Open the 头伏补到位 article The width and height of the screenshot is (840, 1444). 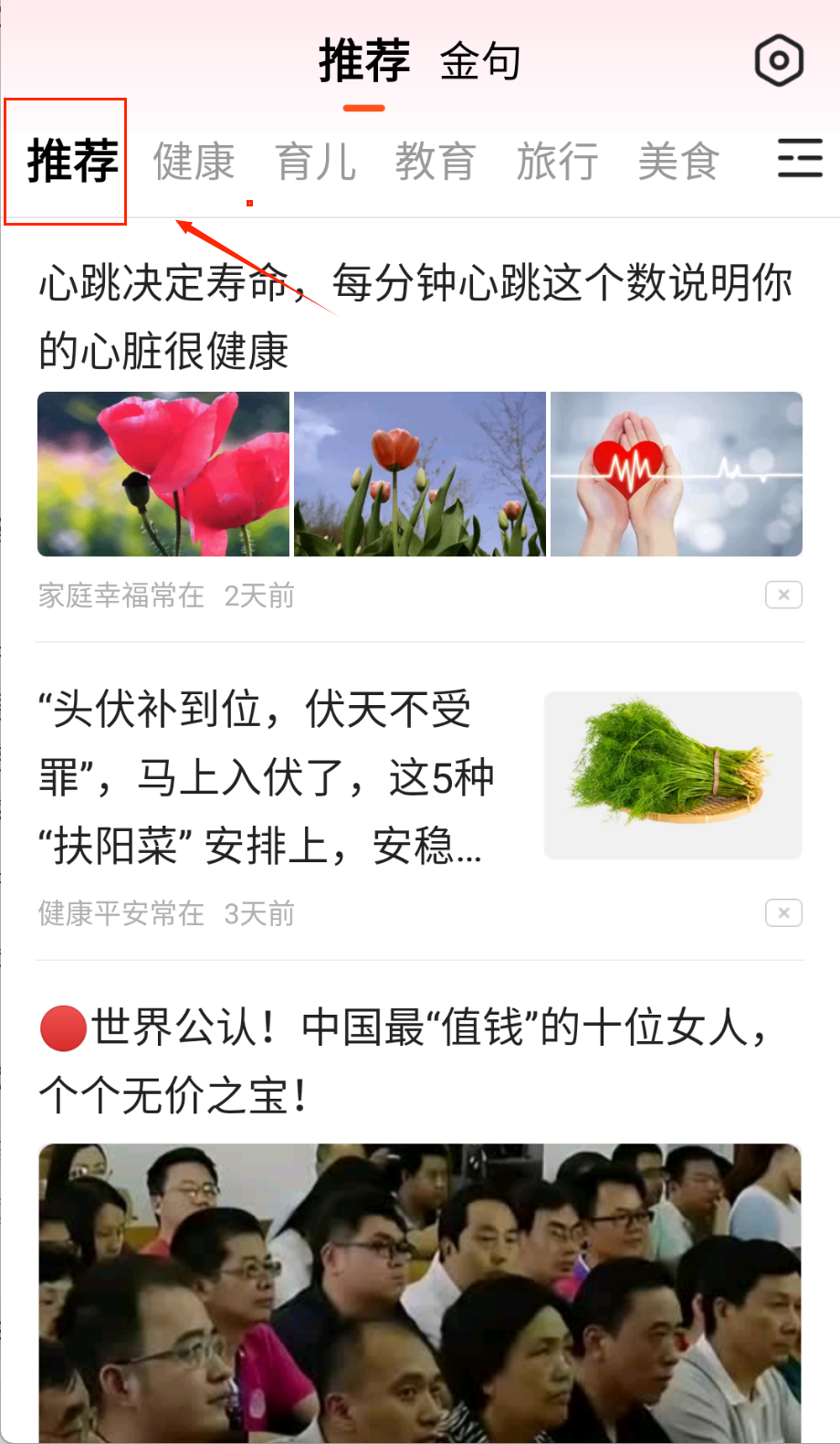(265, 777)
